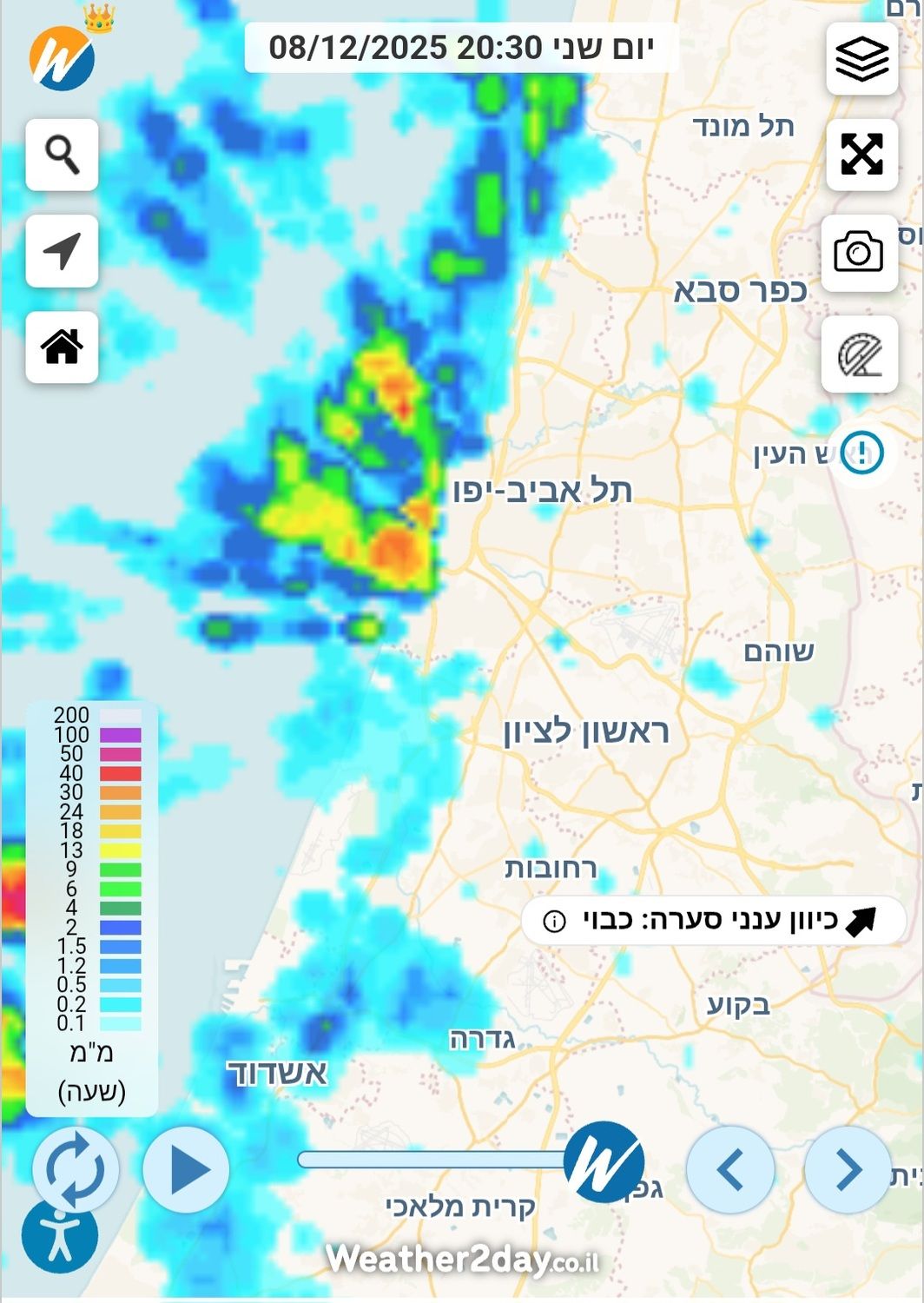
Task: Open the Weather2day logo with crown
Action: pos(63,56)
